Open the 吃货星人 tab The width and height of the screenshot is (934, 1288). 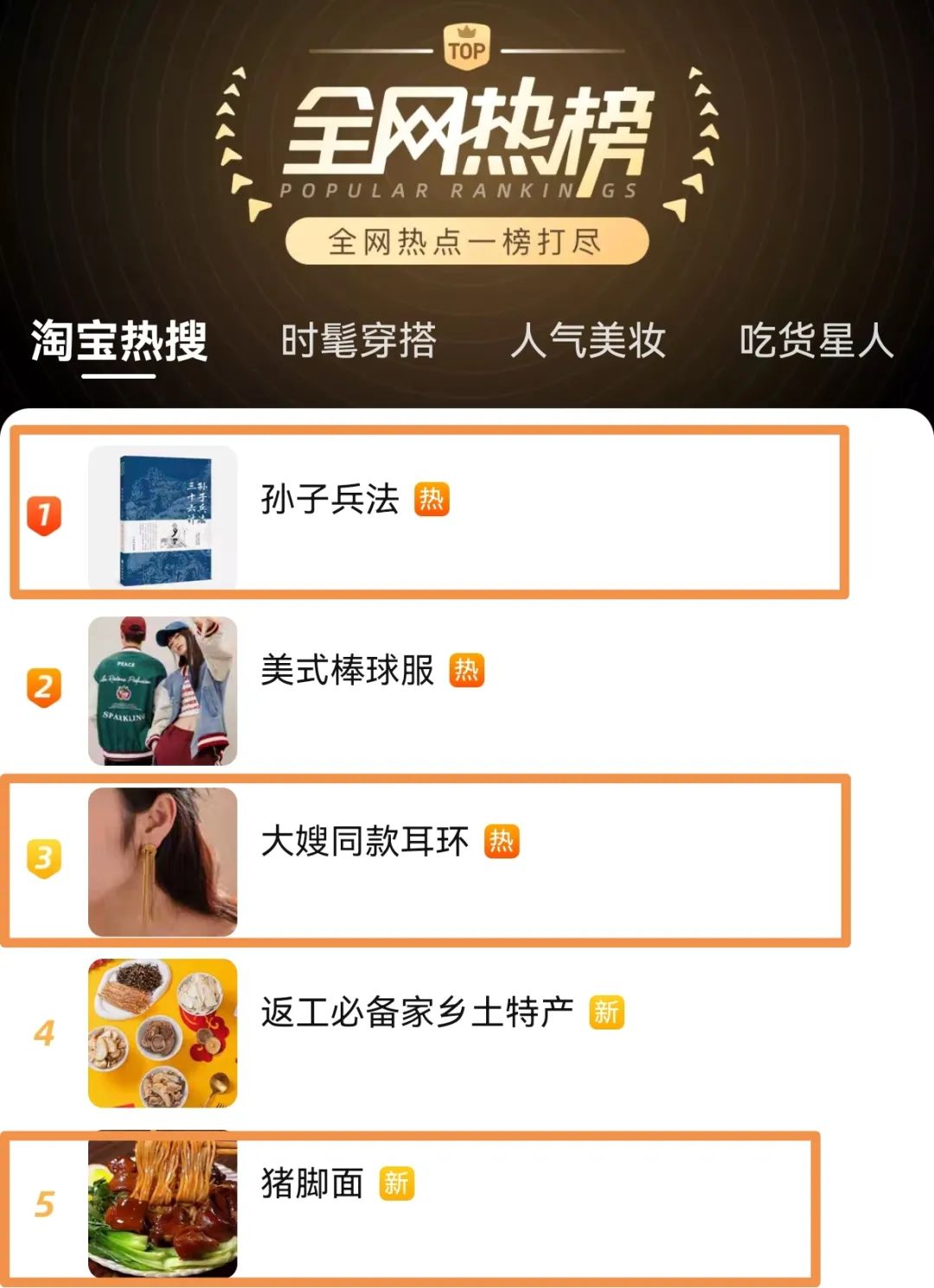click(x=816, y=341)
